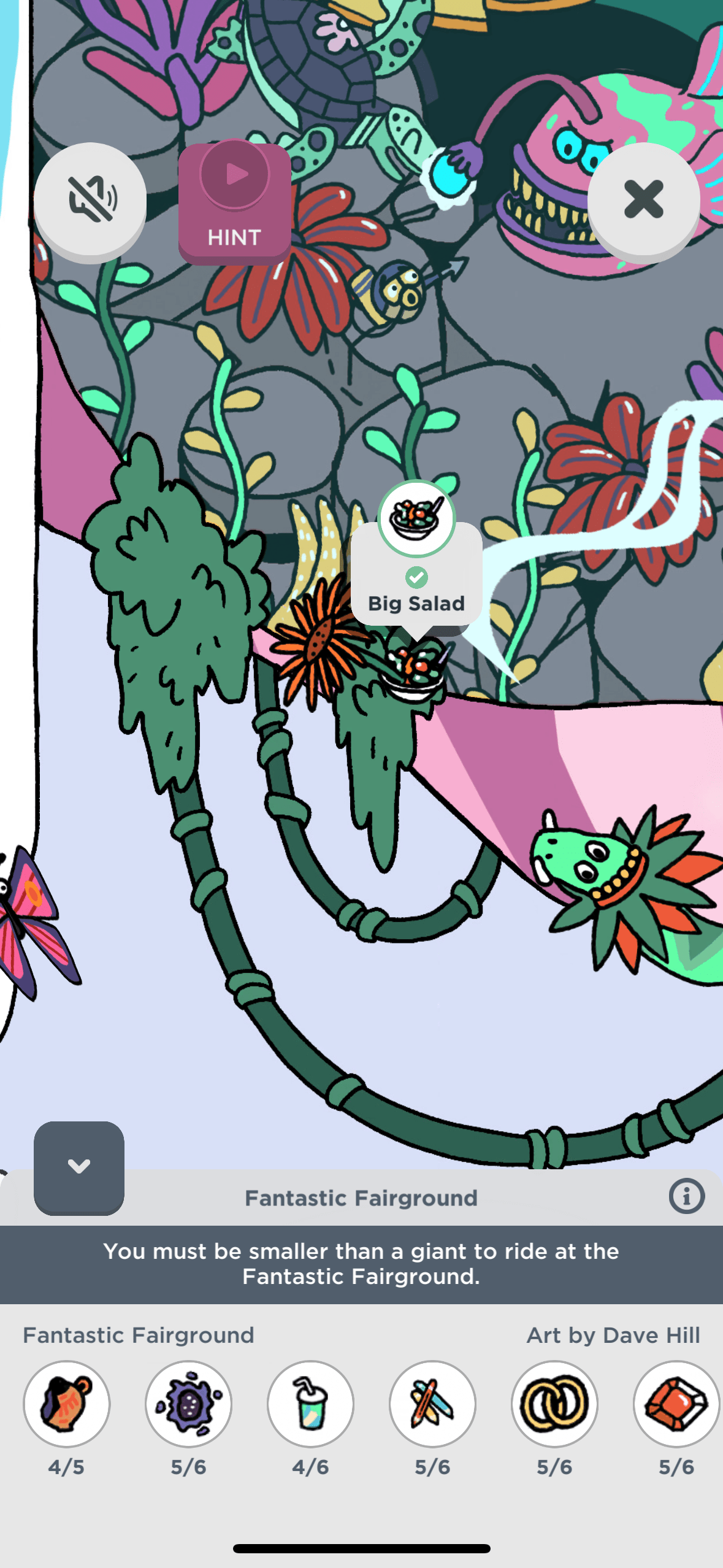Select the drink cup item (4/6)
The width and height of the screenshot is (723, 1568).
click(310, 1404)
